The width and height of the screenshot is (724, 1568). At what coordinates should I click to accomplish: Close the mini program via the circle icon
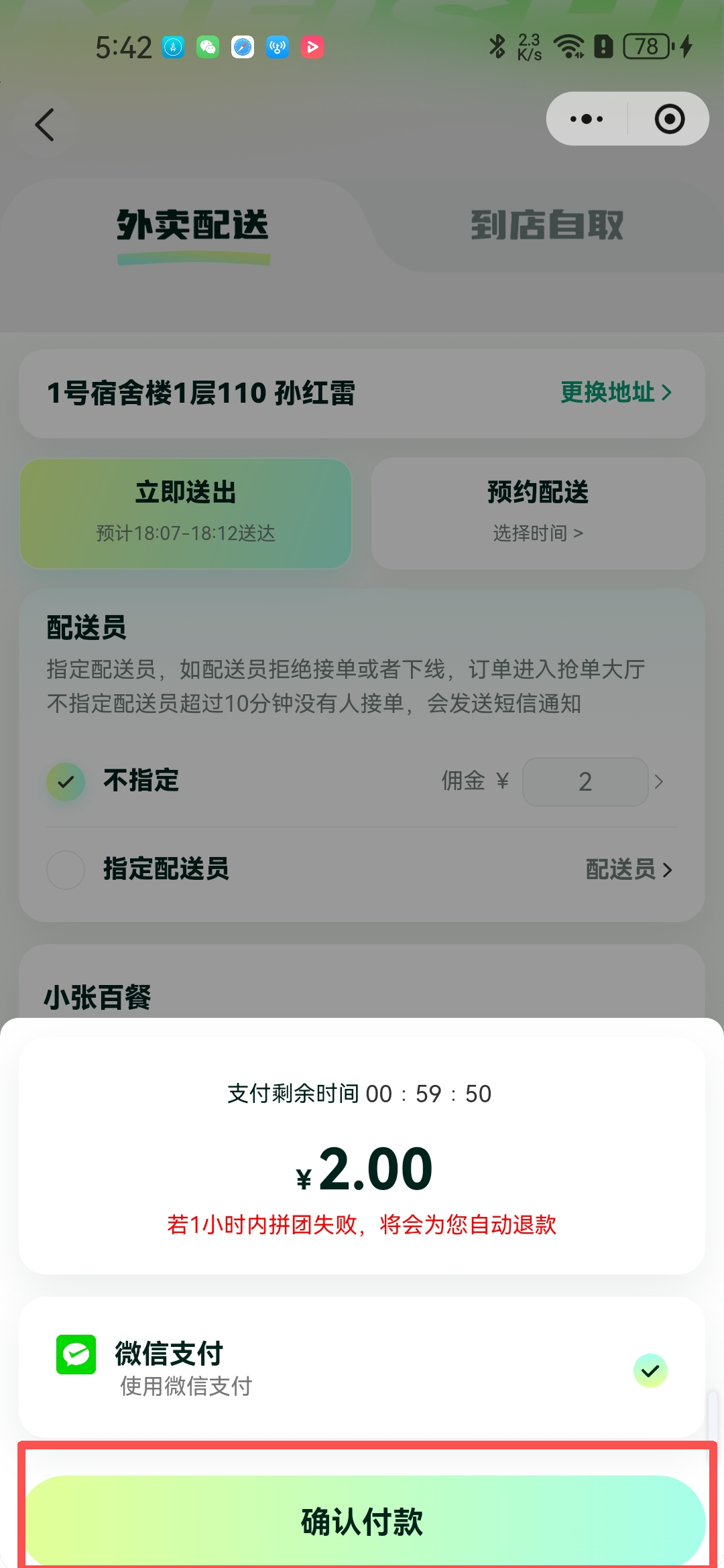[669, 119]
